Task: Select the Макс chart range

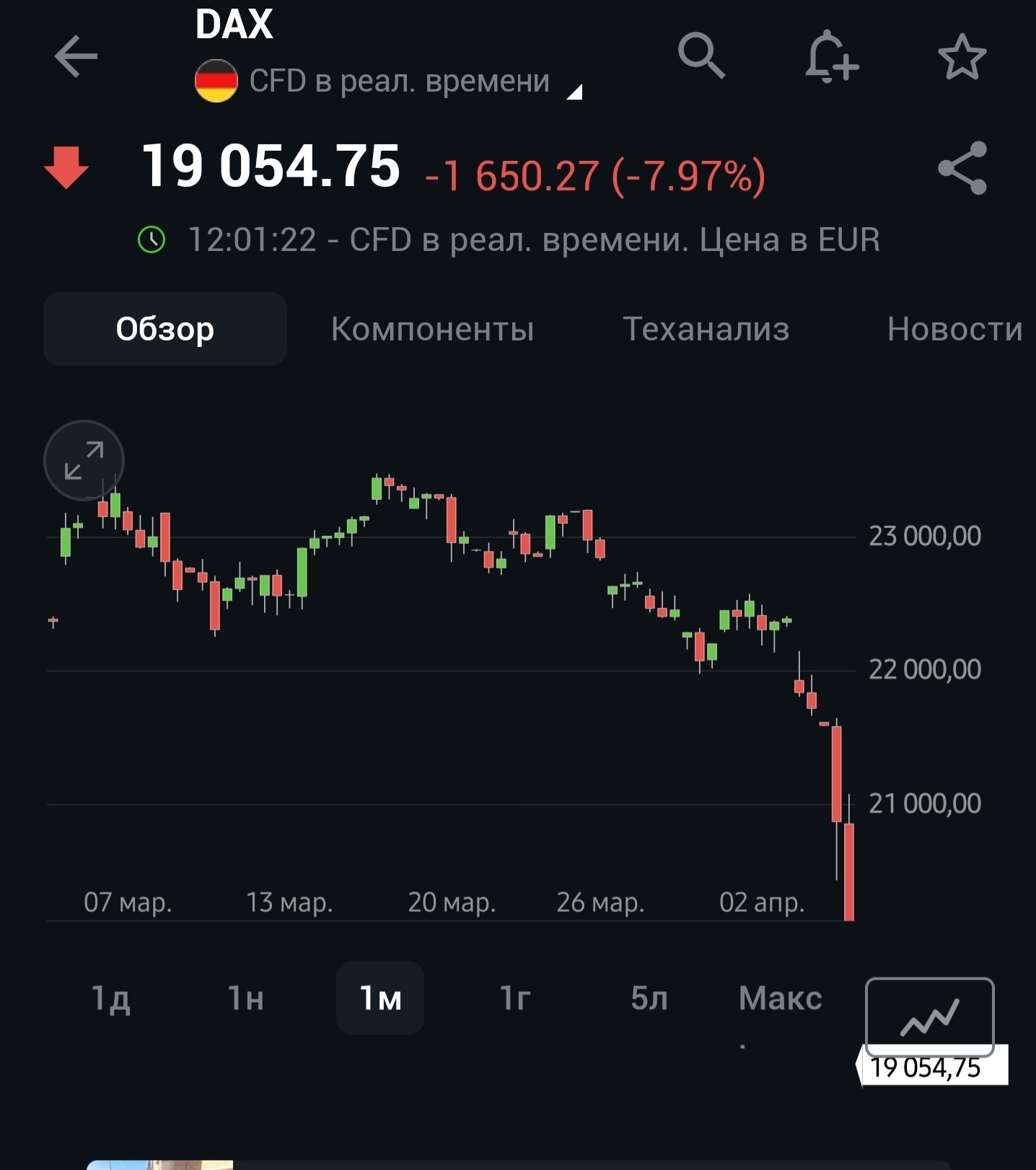Action: (x=780, y=998)
